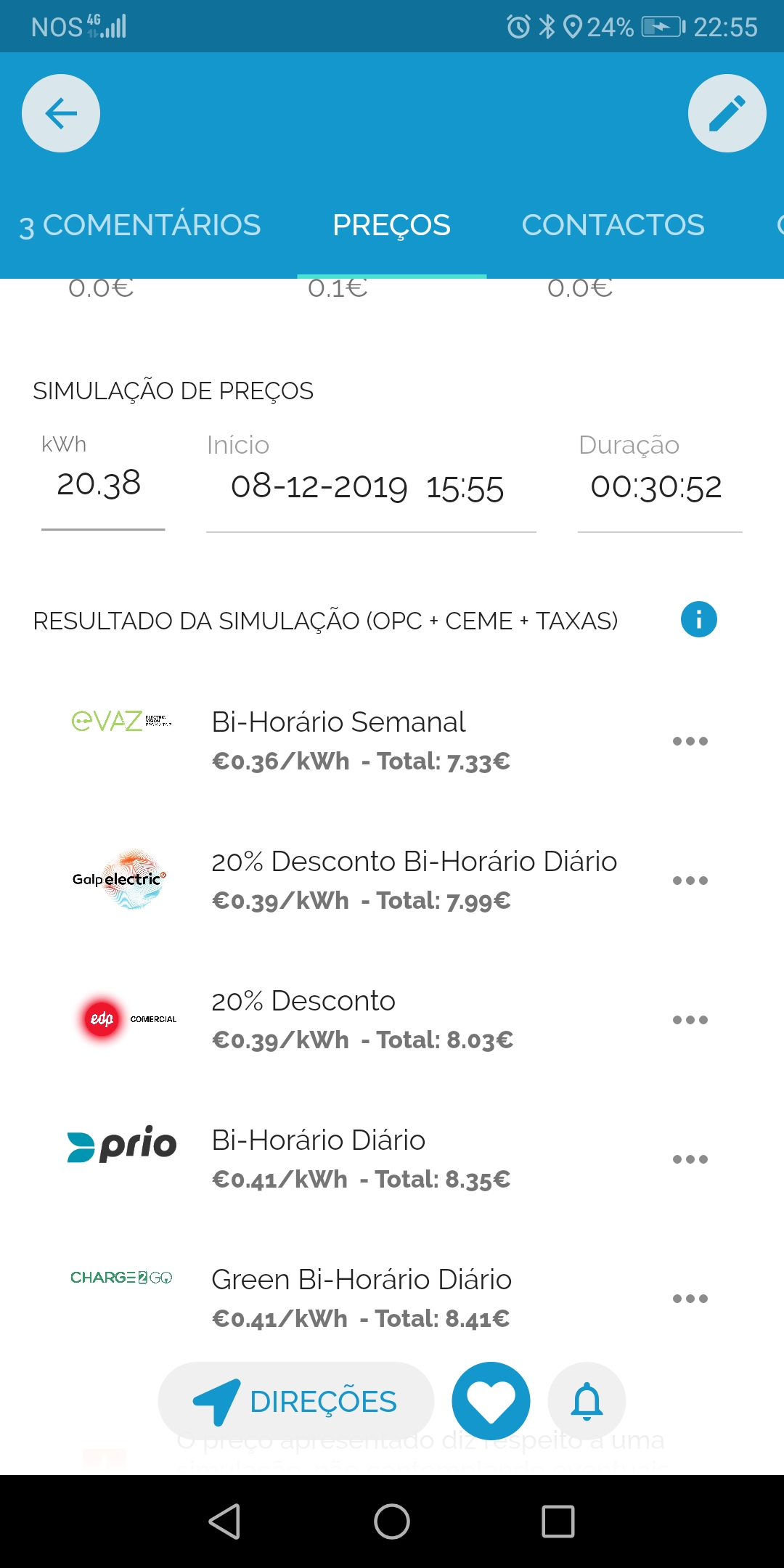Open more options for EDP 20% Desconto
The width and height of the screenshot is (784, 1568).
[690, 1020]
